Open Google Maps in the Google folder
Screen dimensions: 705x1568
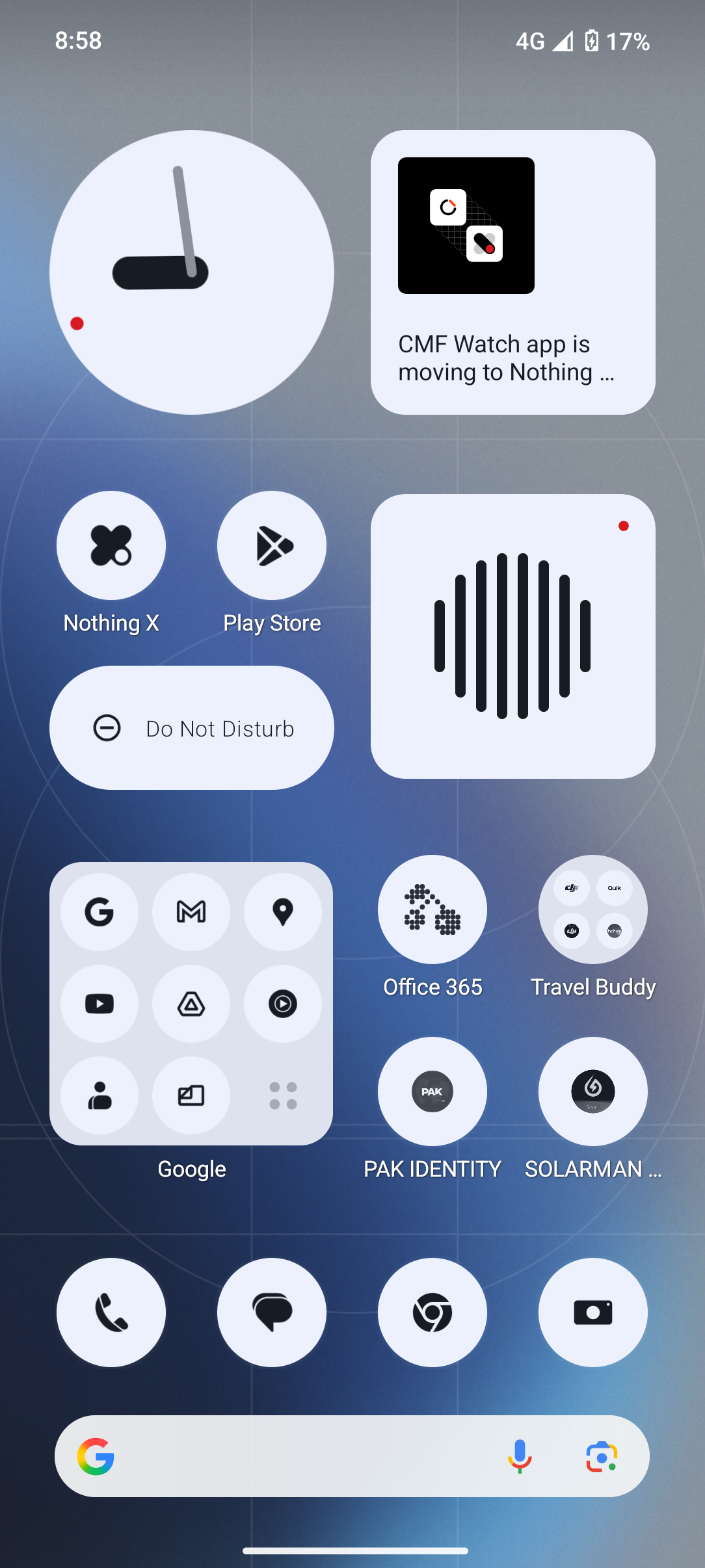pos(283,912)
